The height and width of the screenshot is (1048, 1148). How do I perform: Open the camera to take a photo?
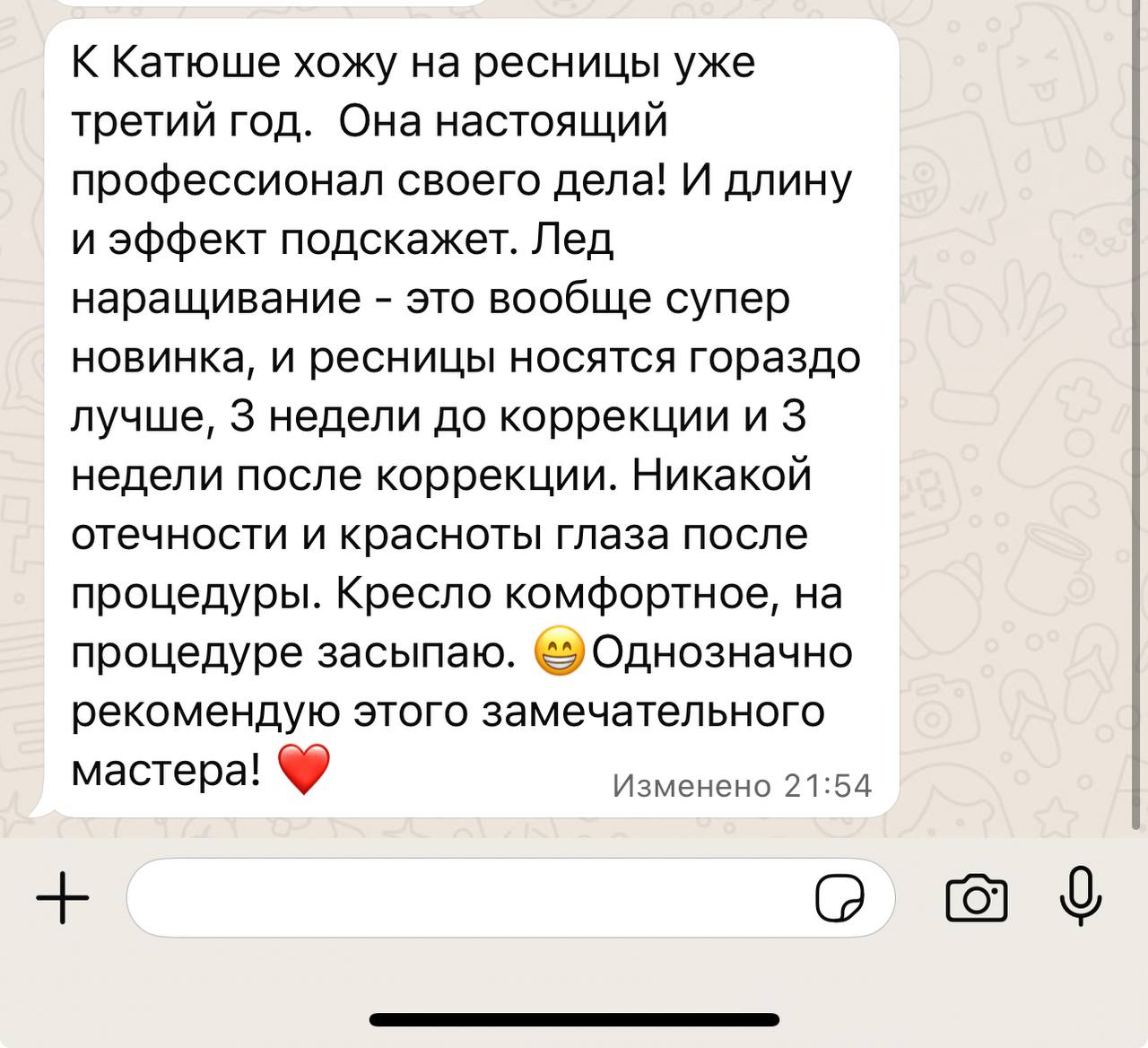point(977,897)
